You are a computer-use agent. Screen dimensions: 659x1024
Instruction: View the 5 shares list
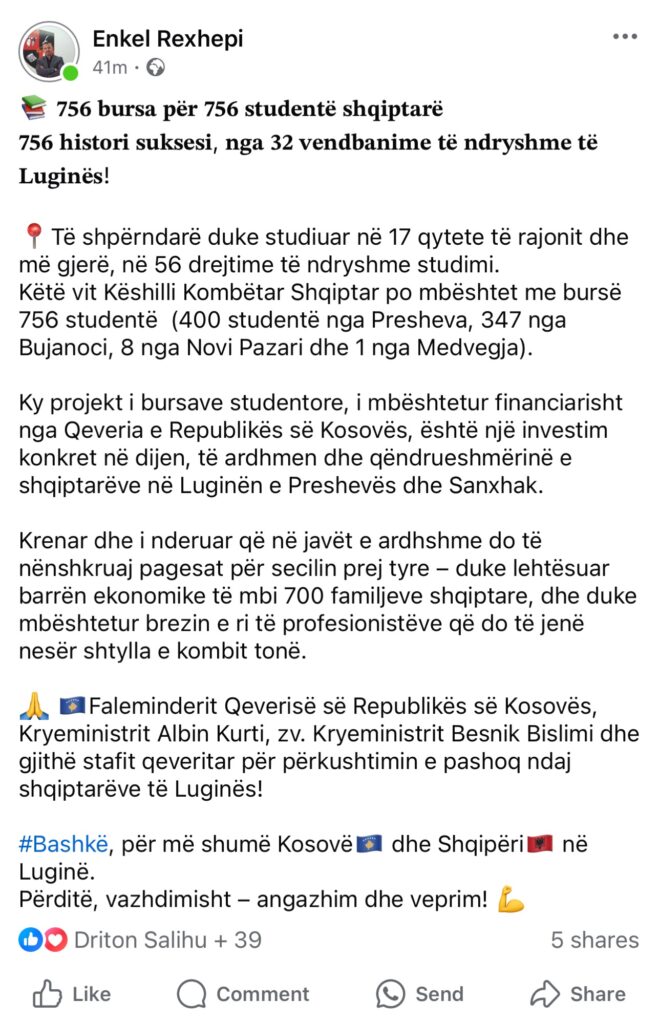594,940
